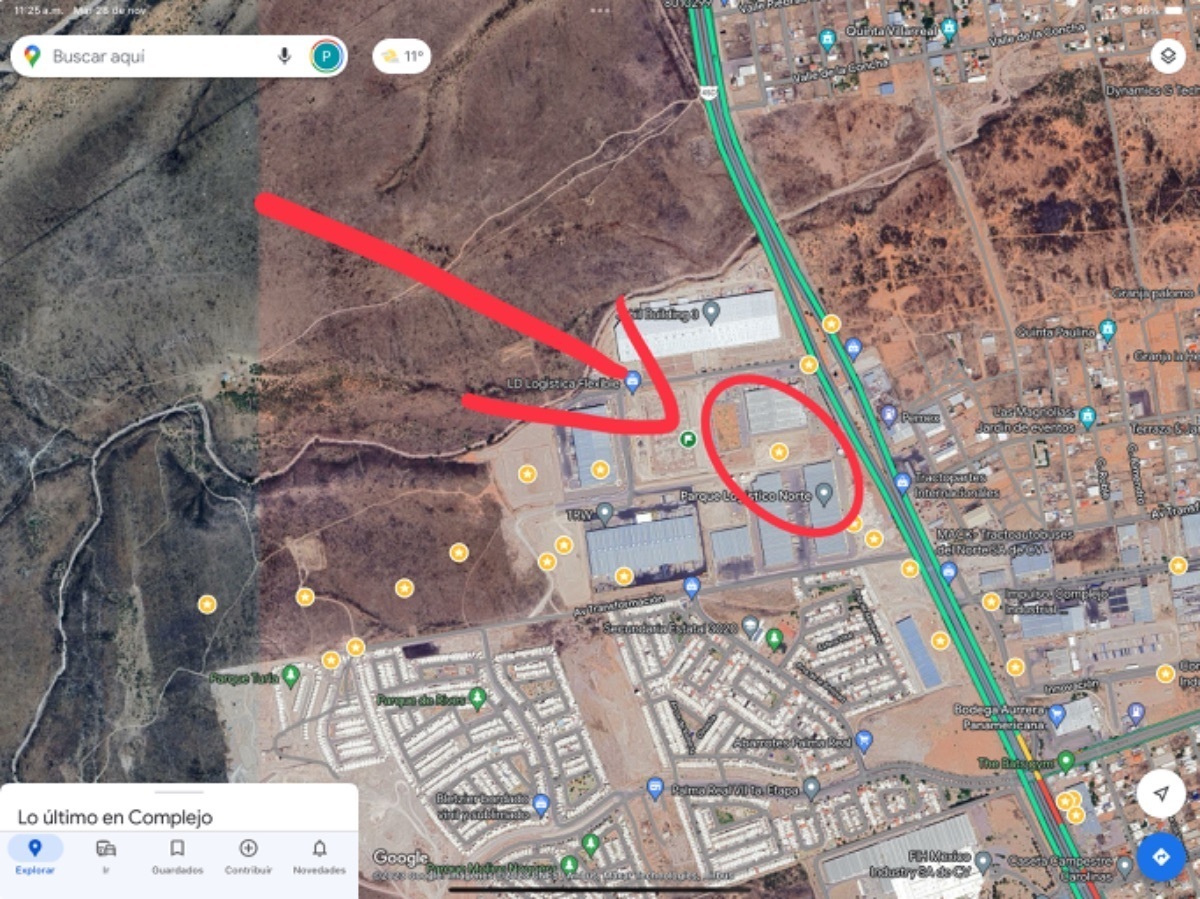This screenshot has width=1200, height=899.
Task: Select the TRAY place marker
Action: 605,514
